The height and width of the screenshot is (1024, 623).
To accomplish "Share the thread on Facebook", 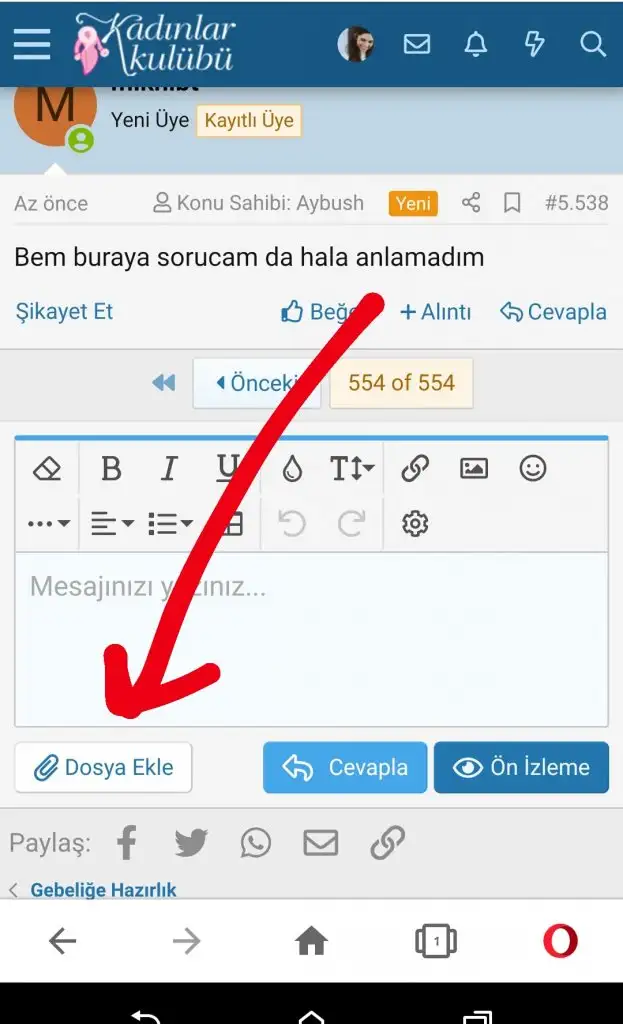I will (x=127, y=843).
